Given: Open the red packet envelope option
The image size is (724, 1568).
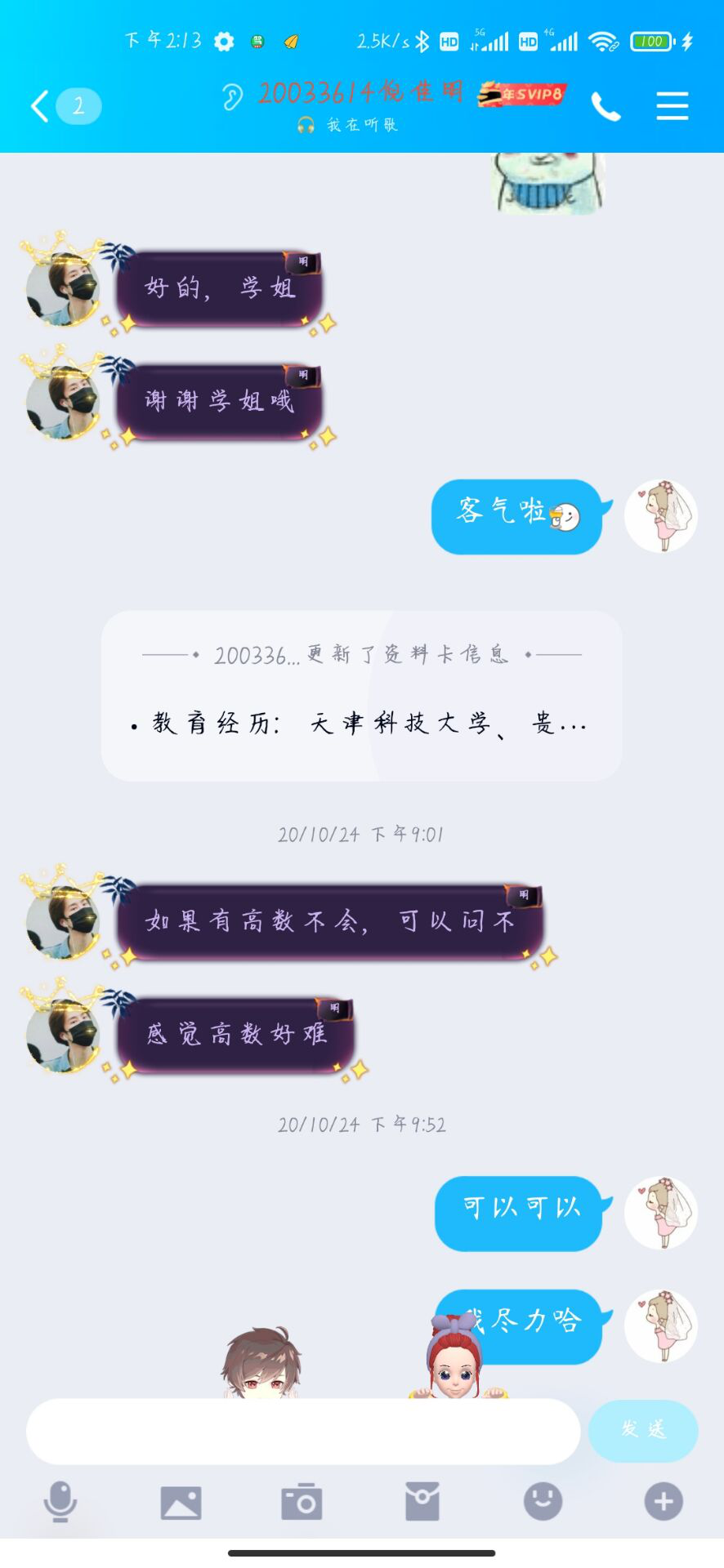Looking at the screenshot, I should click(422, 1502).
